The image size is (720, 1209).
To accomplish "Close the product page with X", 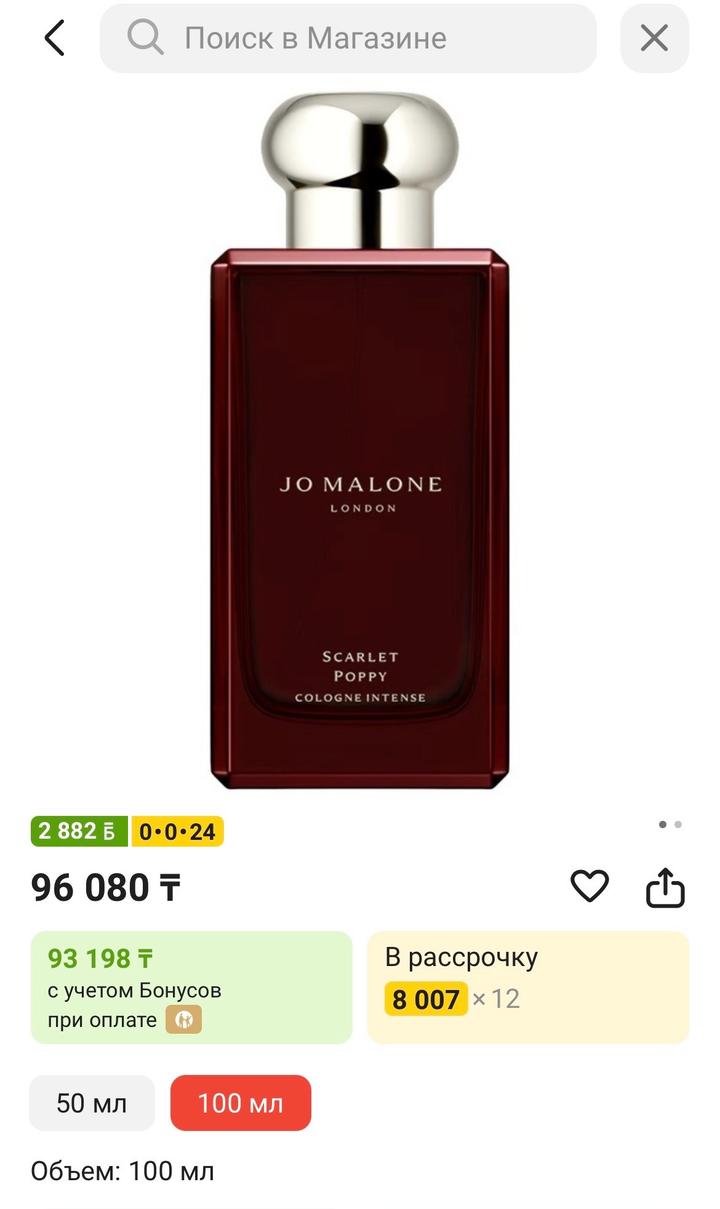I will [654, 38].
